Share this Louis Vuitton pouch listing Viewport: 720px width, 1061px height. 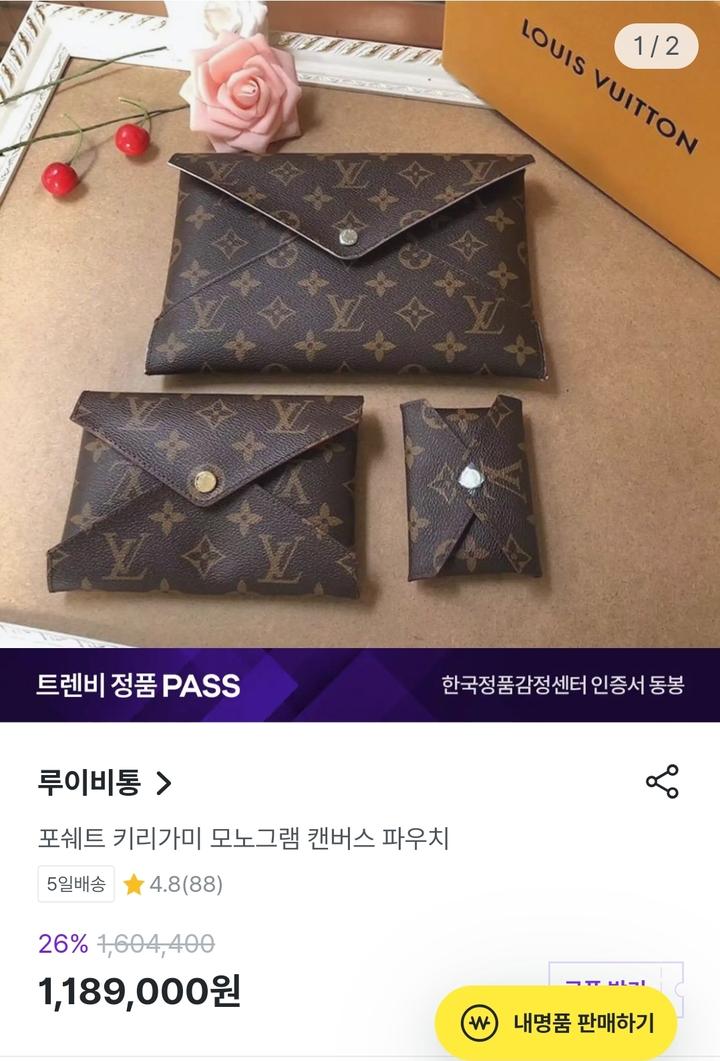click(x=662, y=781)
